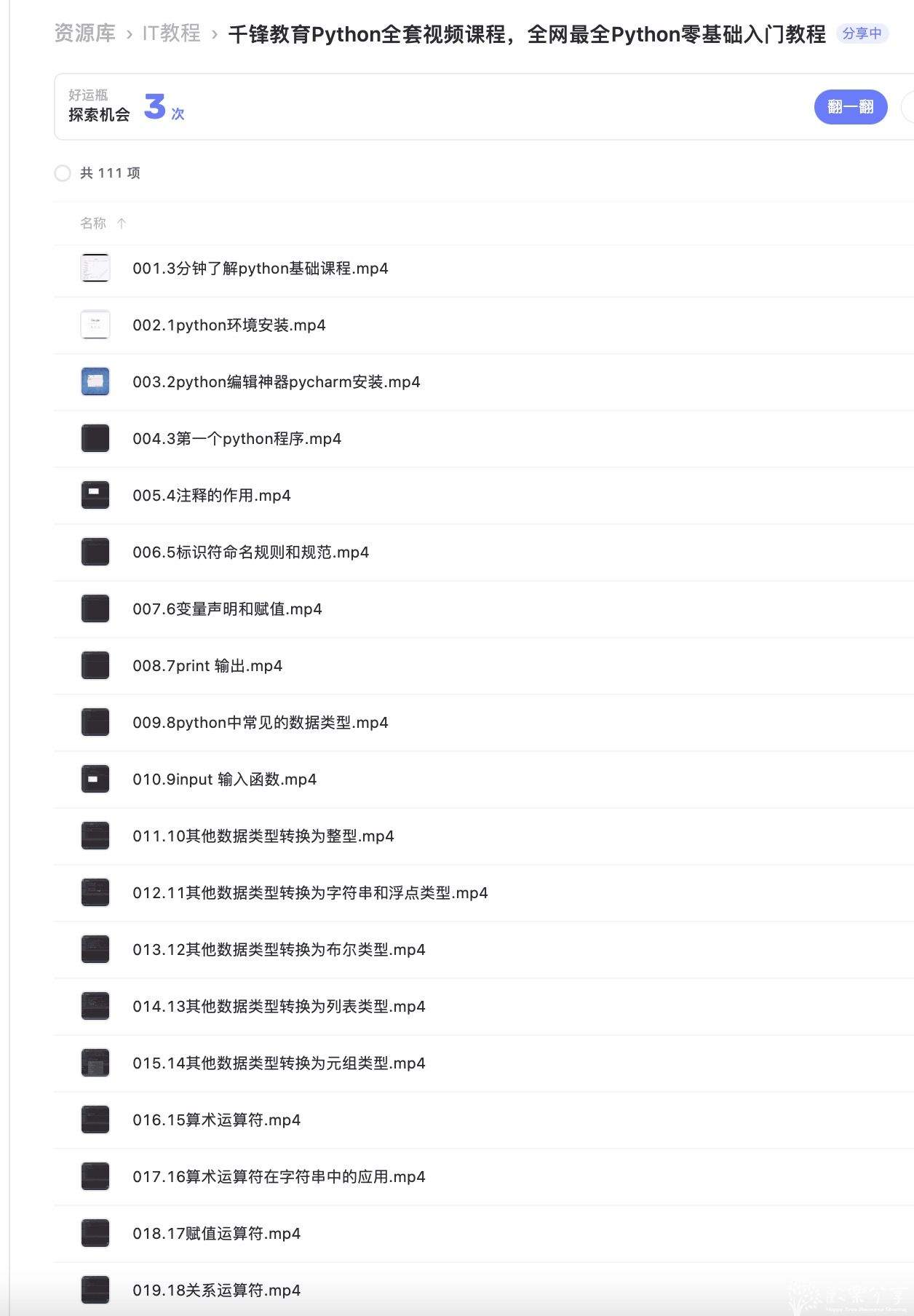Open 004.3第一个python程序.mp4
The width and height of the screenshot is (914, 1316).
coord(237,439)
